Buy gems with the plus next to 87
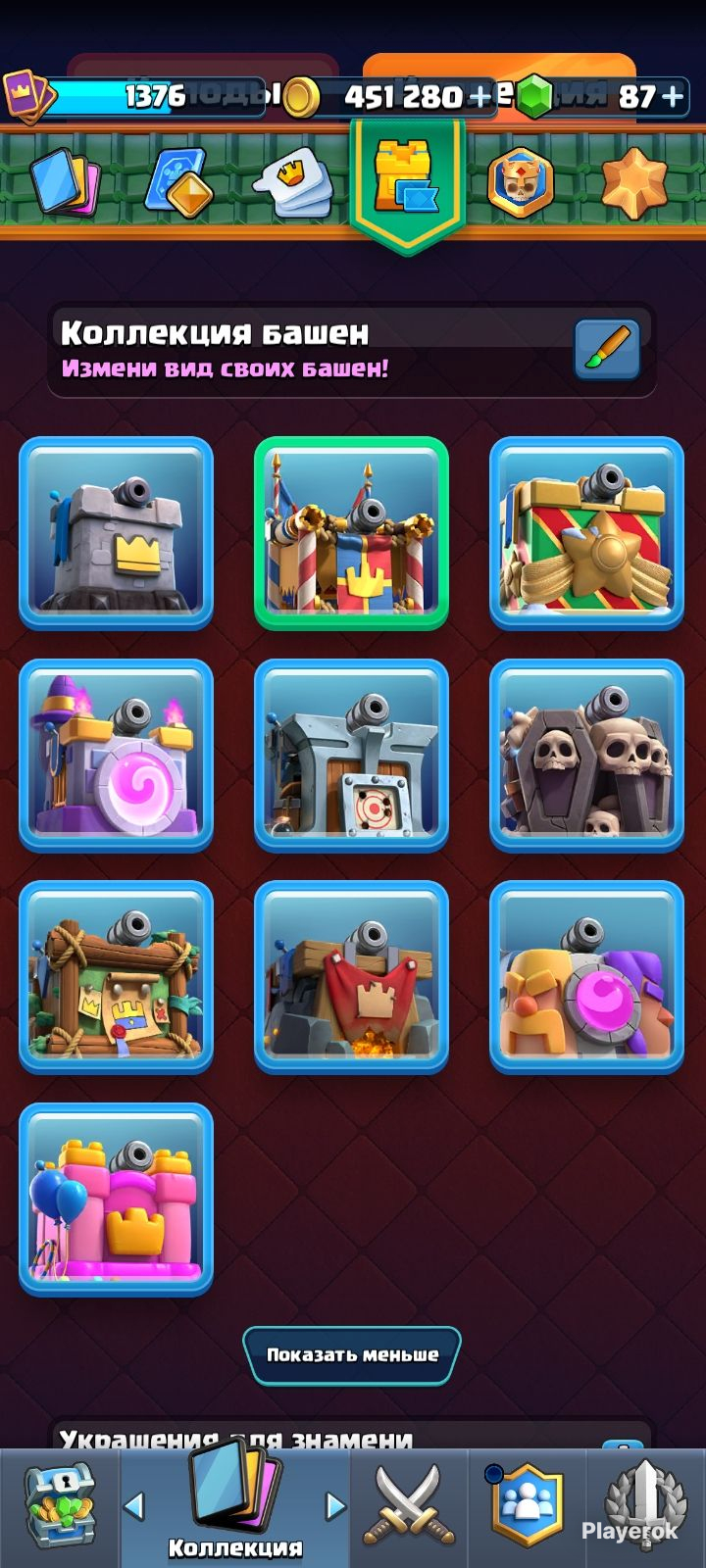Screen dimensions: 706x1568 [x=673, y=96]
